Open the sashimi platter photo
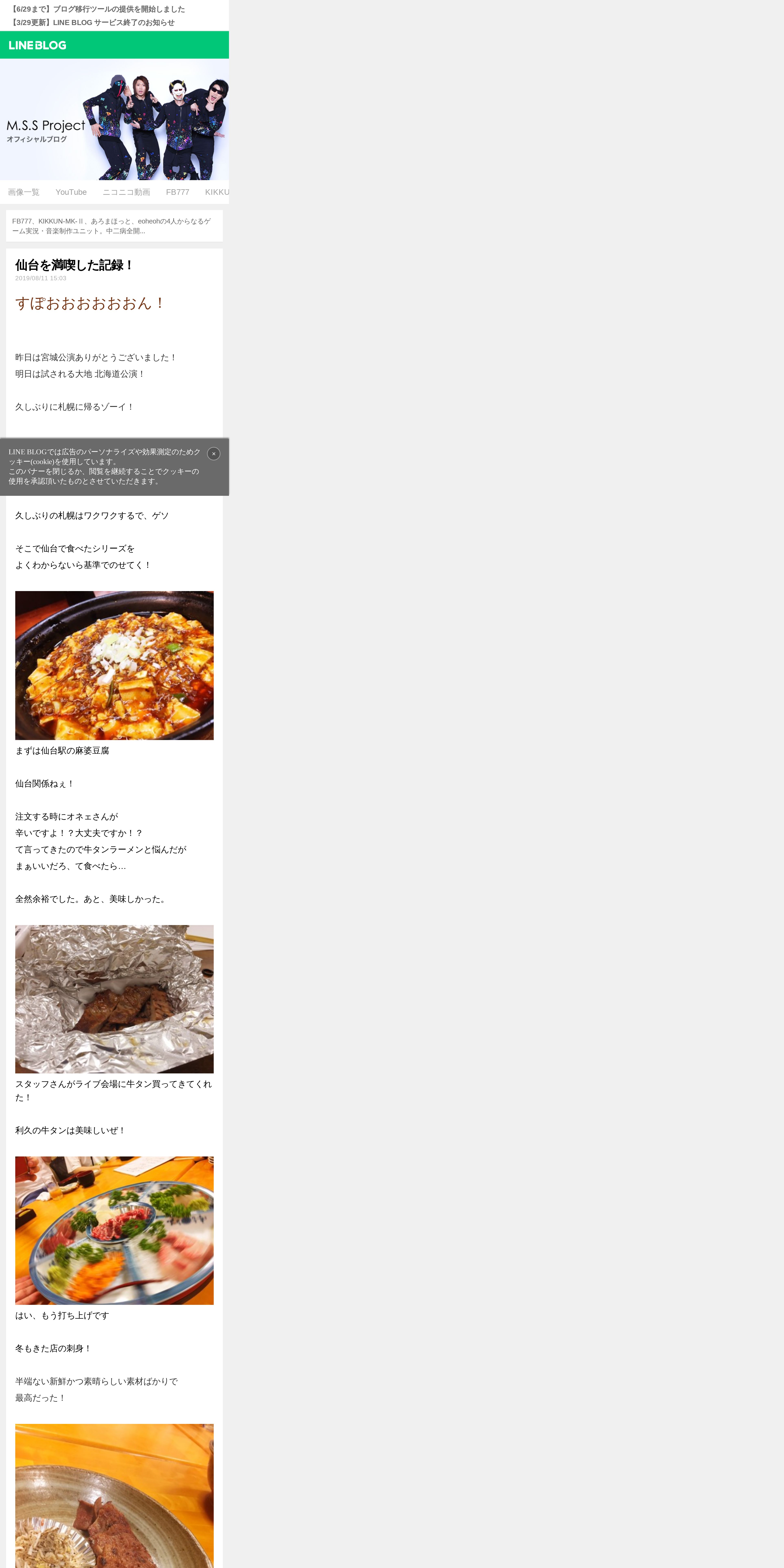This screenshot has width=784, height=1568. tap(114, 1230)
